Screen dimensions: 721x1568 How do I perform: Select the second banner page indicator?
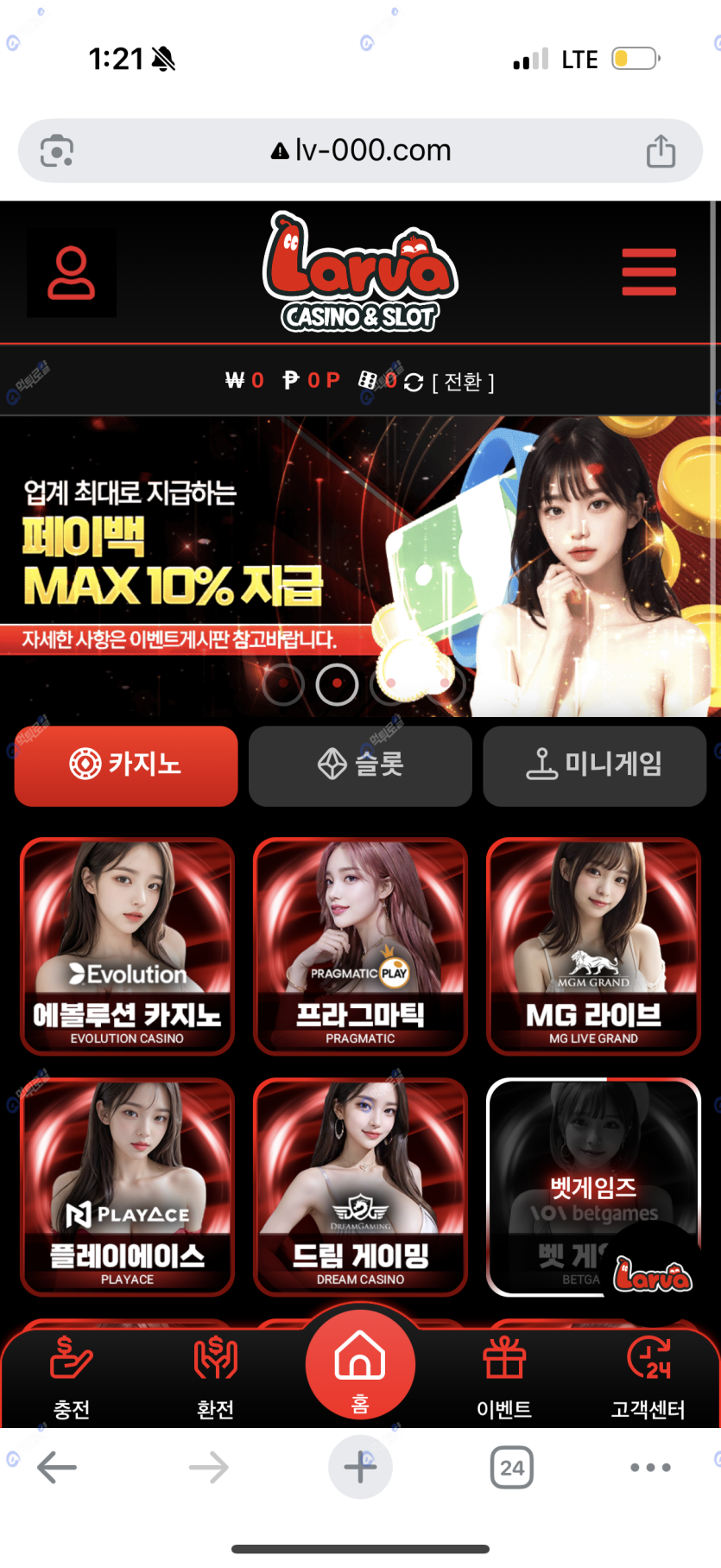[x=337, y=684]
